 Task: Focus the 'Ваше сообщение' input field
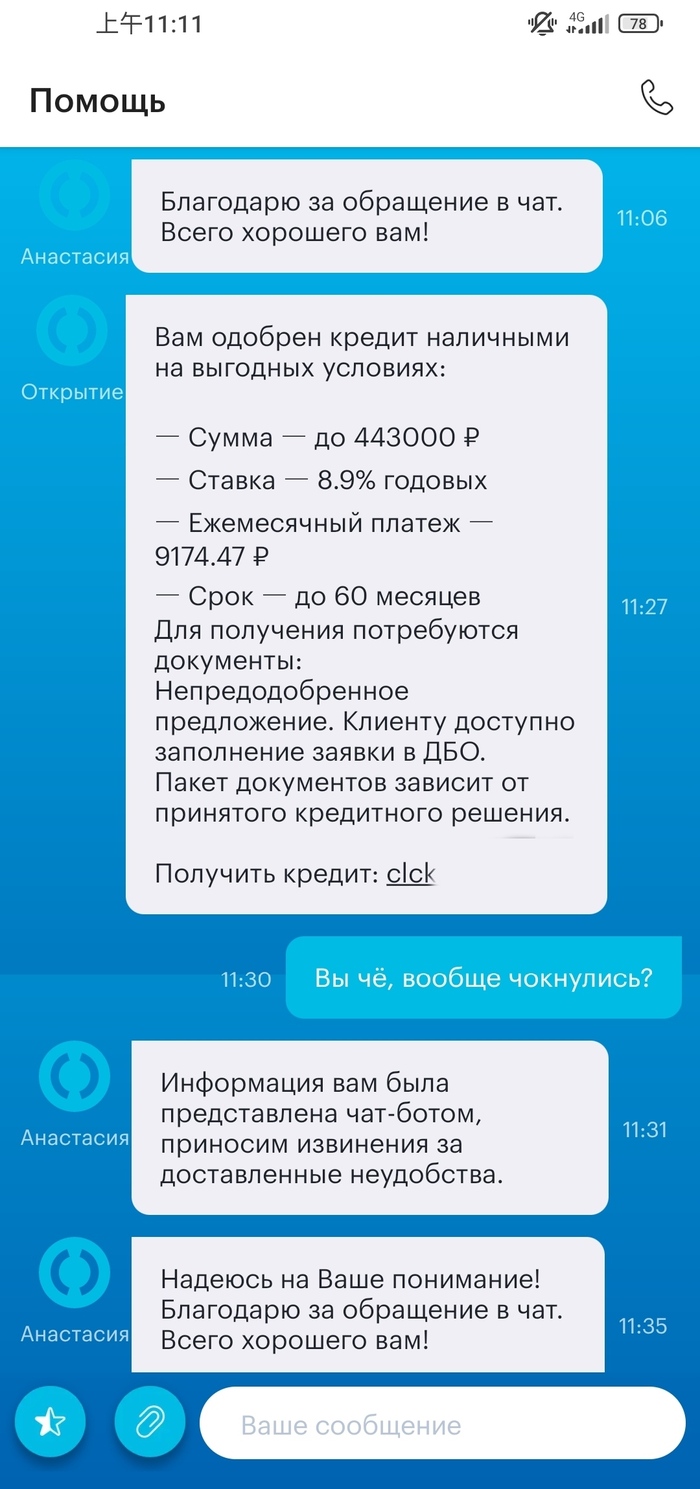click(x=440, y=1424)
